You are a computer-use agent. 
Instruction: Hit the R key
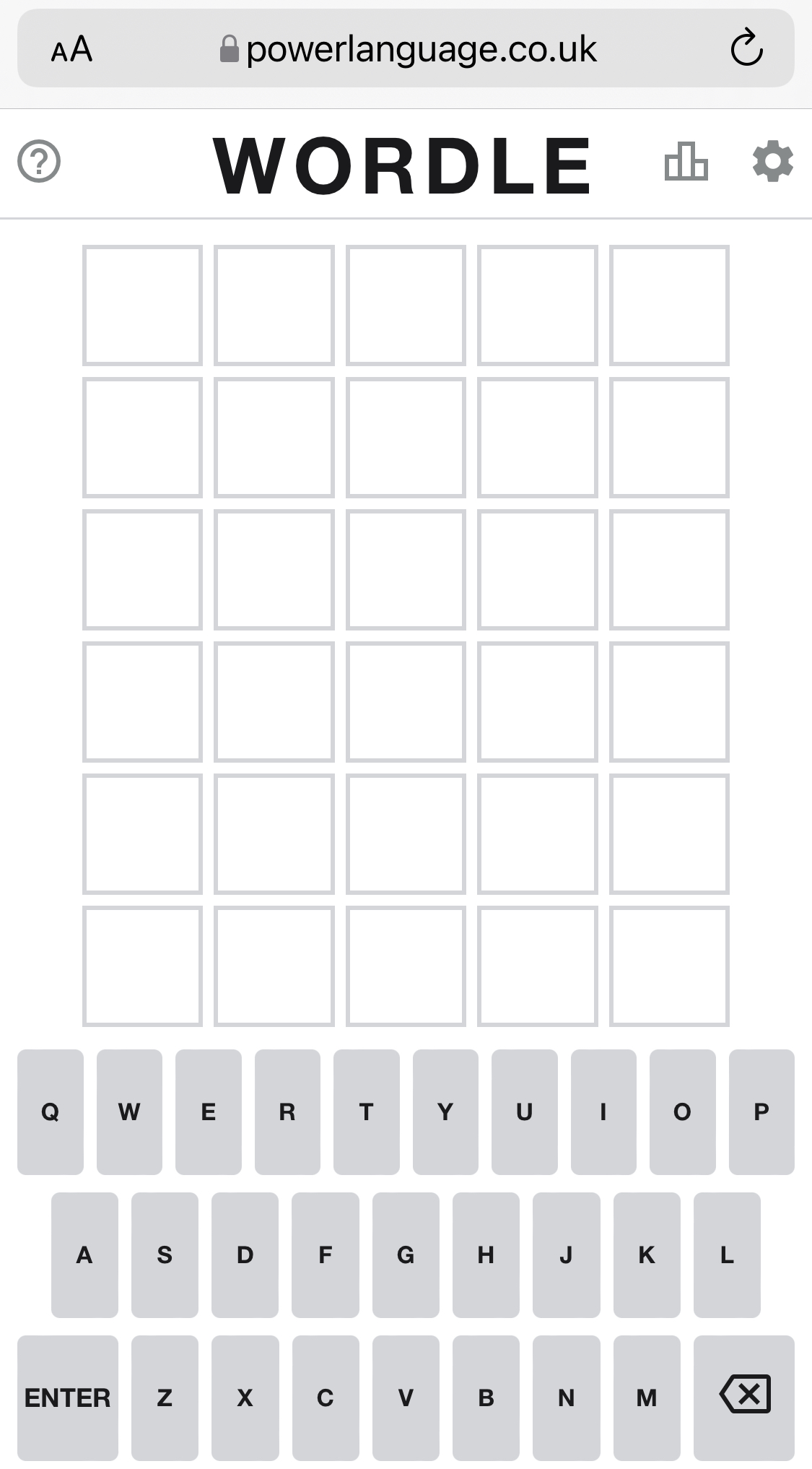click(287, 1111)
